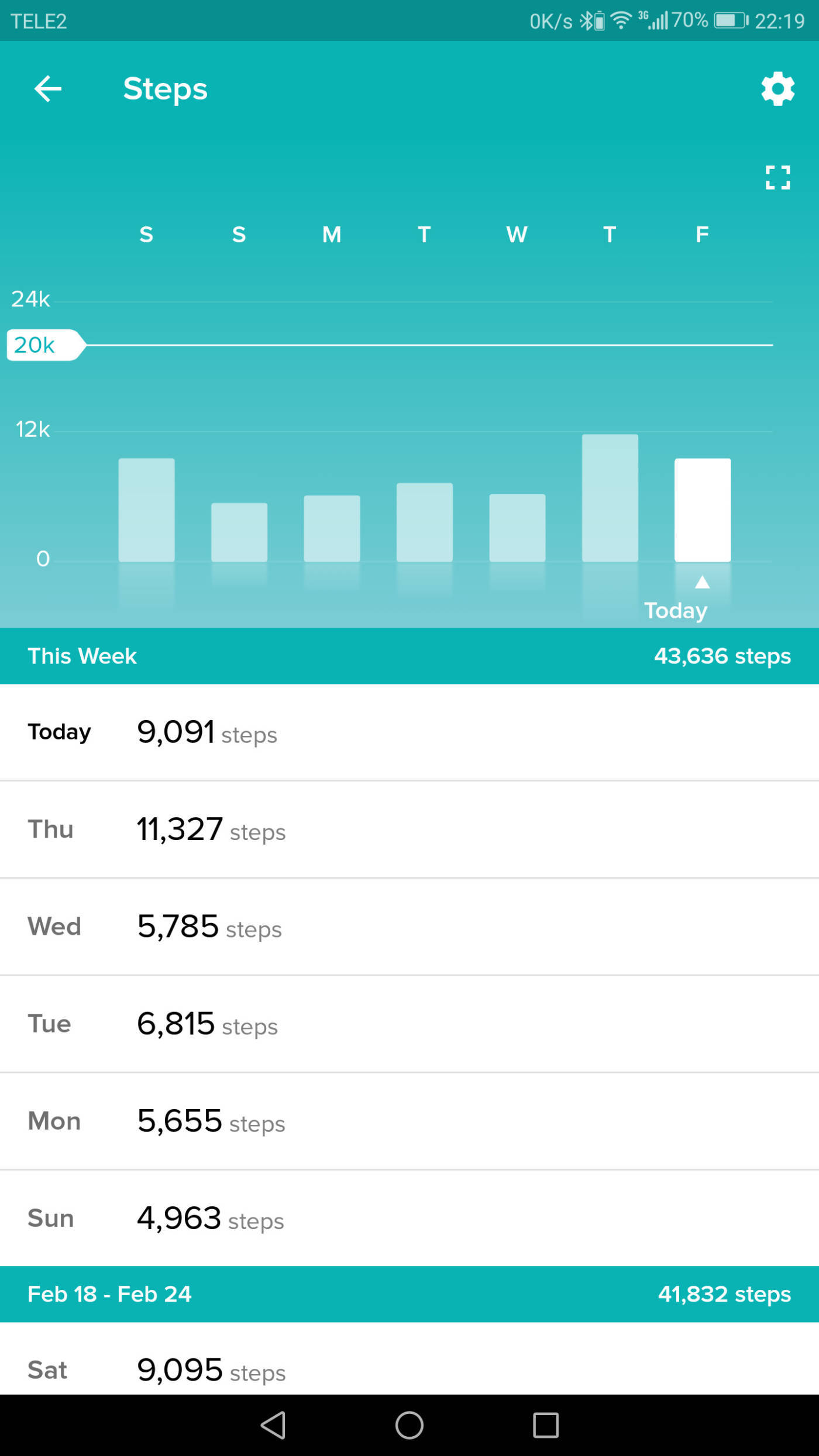Image resolution: width=819 pixels, height=1456 pixels.
Task: Tap the Today triangle marker under the chart
Action: pyautogui.click(x=702, y=583)
